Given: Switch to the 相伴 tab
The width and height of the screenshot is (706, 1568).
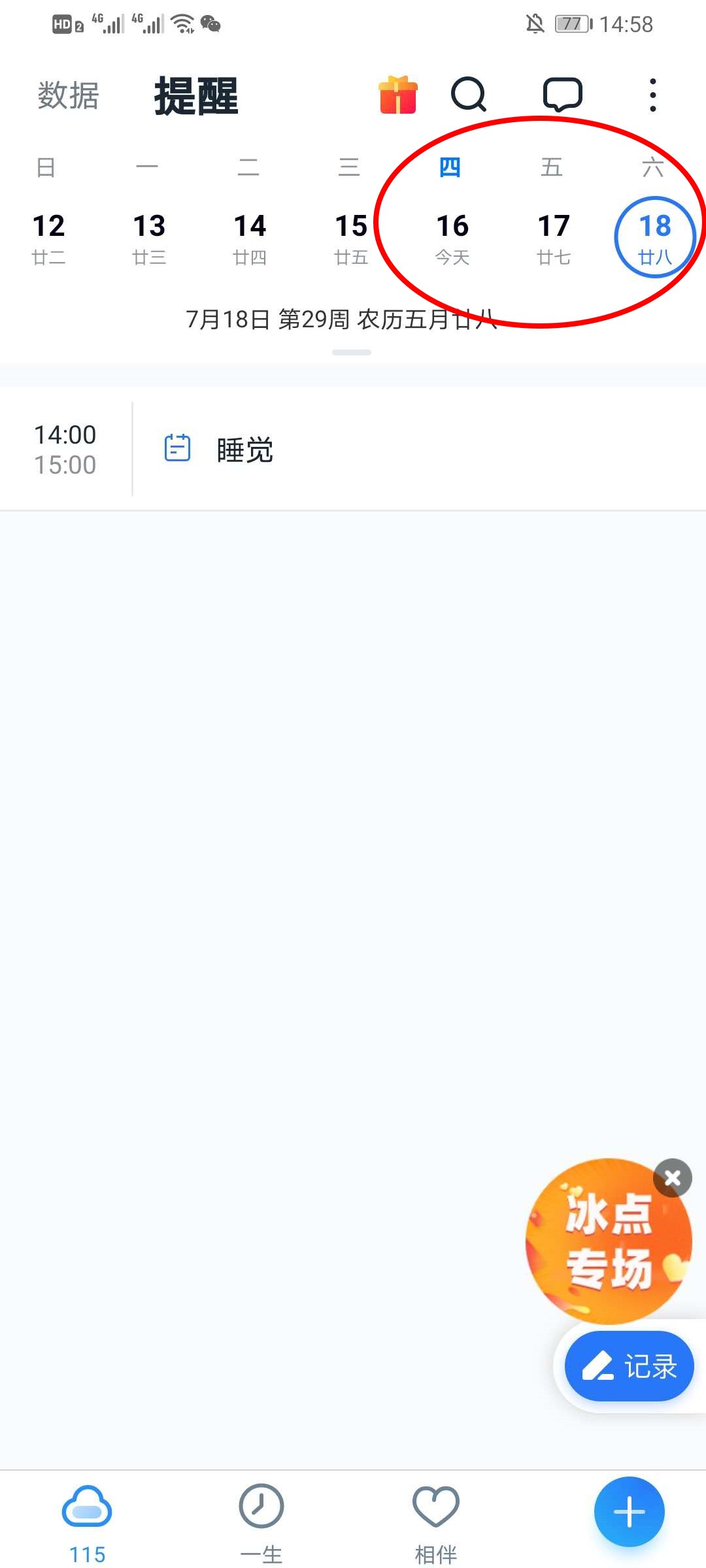Looking at the screenshot, I should pos(435,1522).
